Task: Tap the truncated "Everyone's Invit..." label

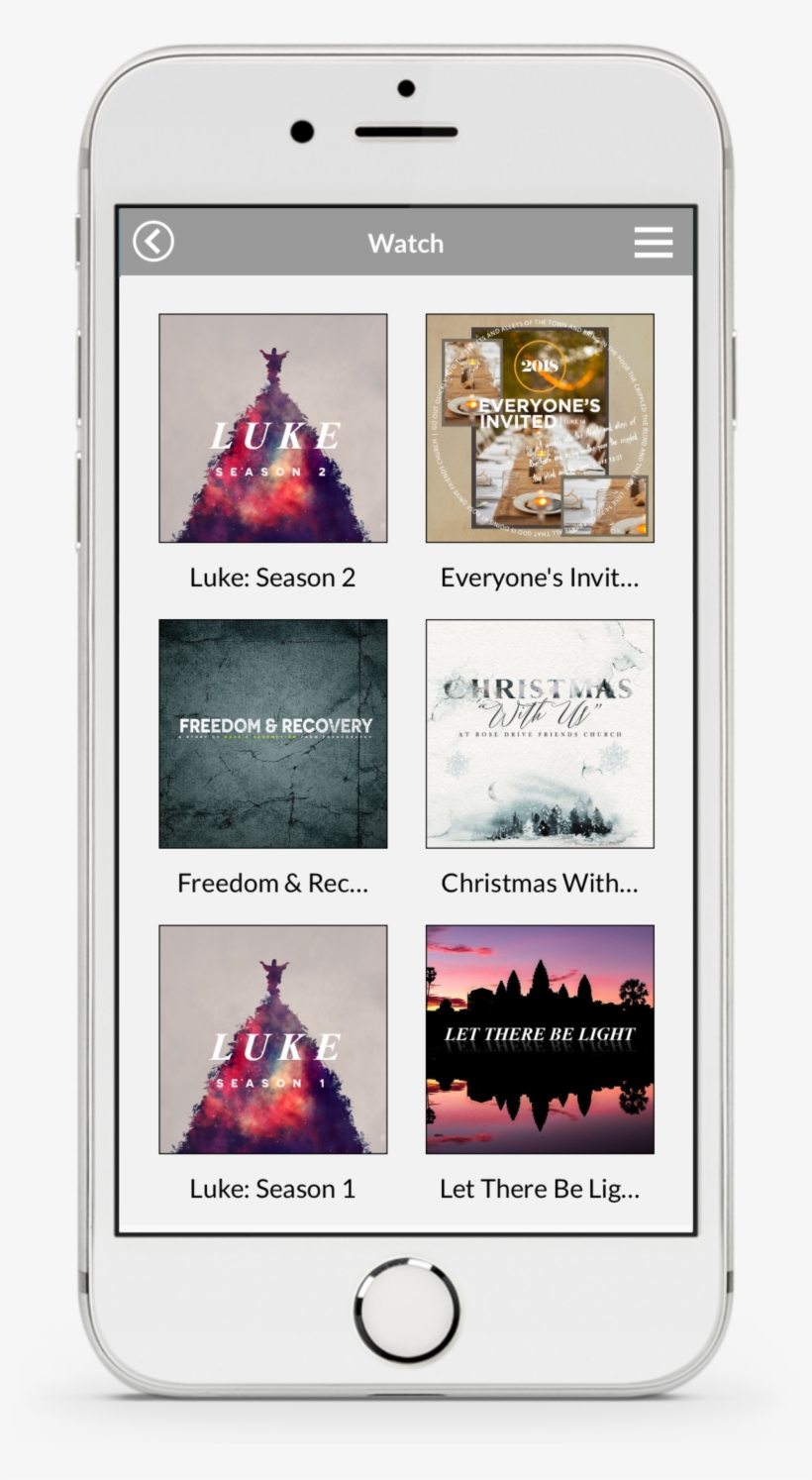Action: [539, 578]
